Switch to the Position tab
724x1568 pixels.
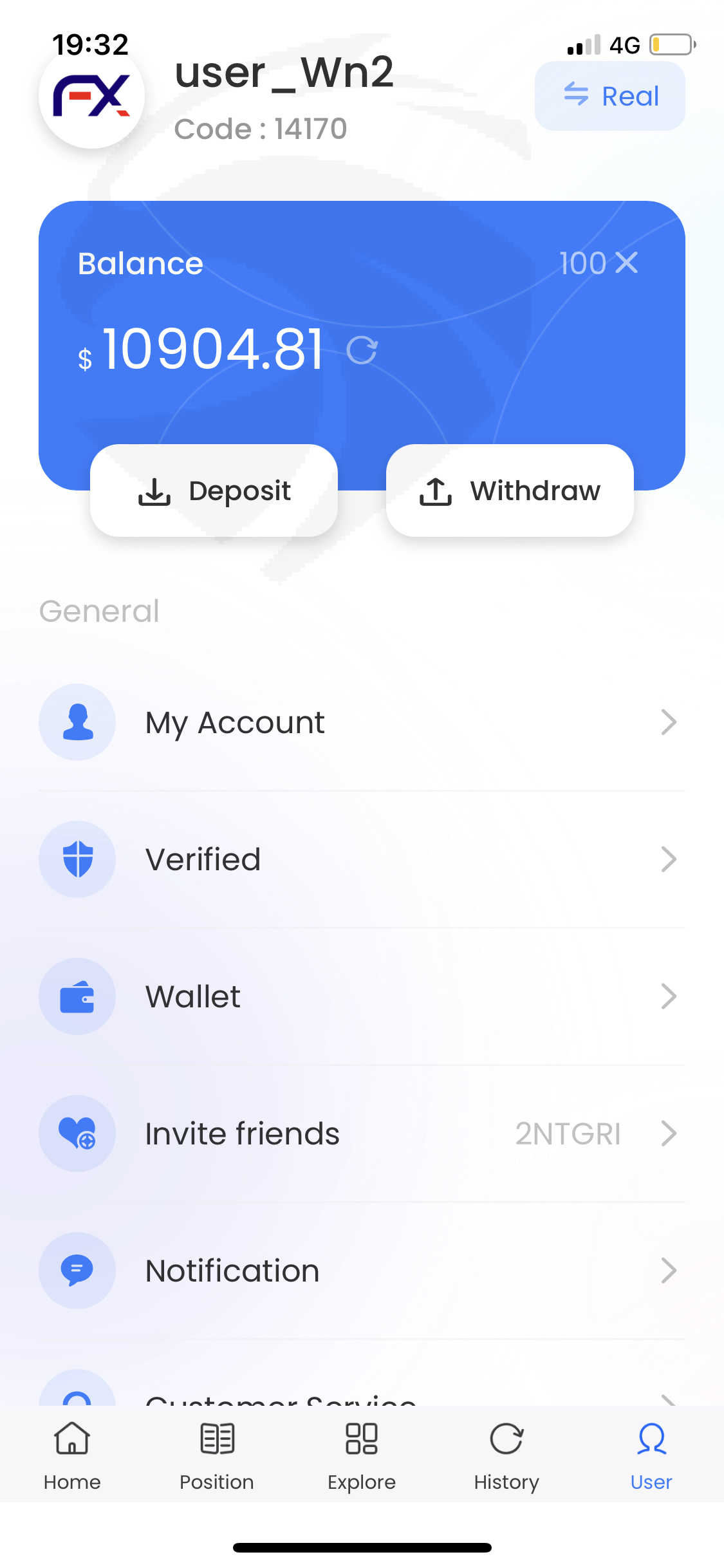(217, 1456)
